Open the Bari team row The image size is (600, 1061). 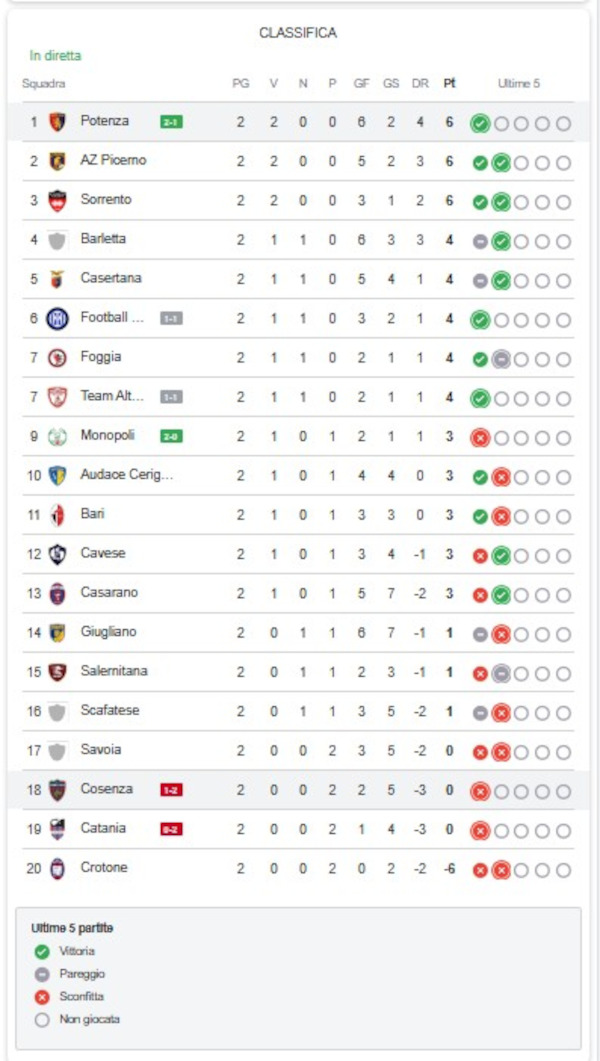(x=298, y=515)
